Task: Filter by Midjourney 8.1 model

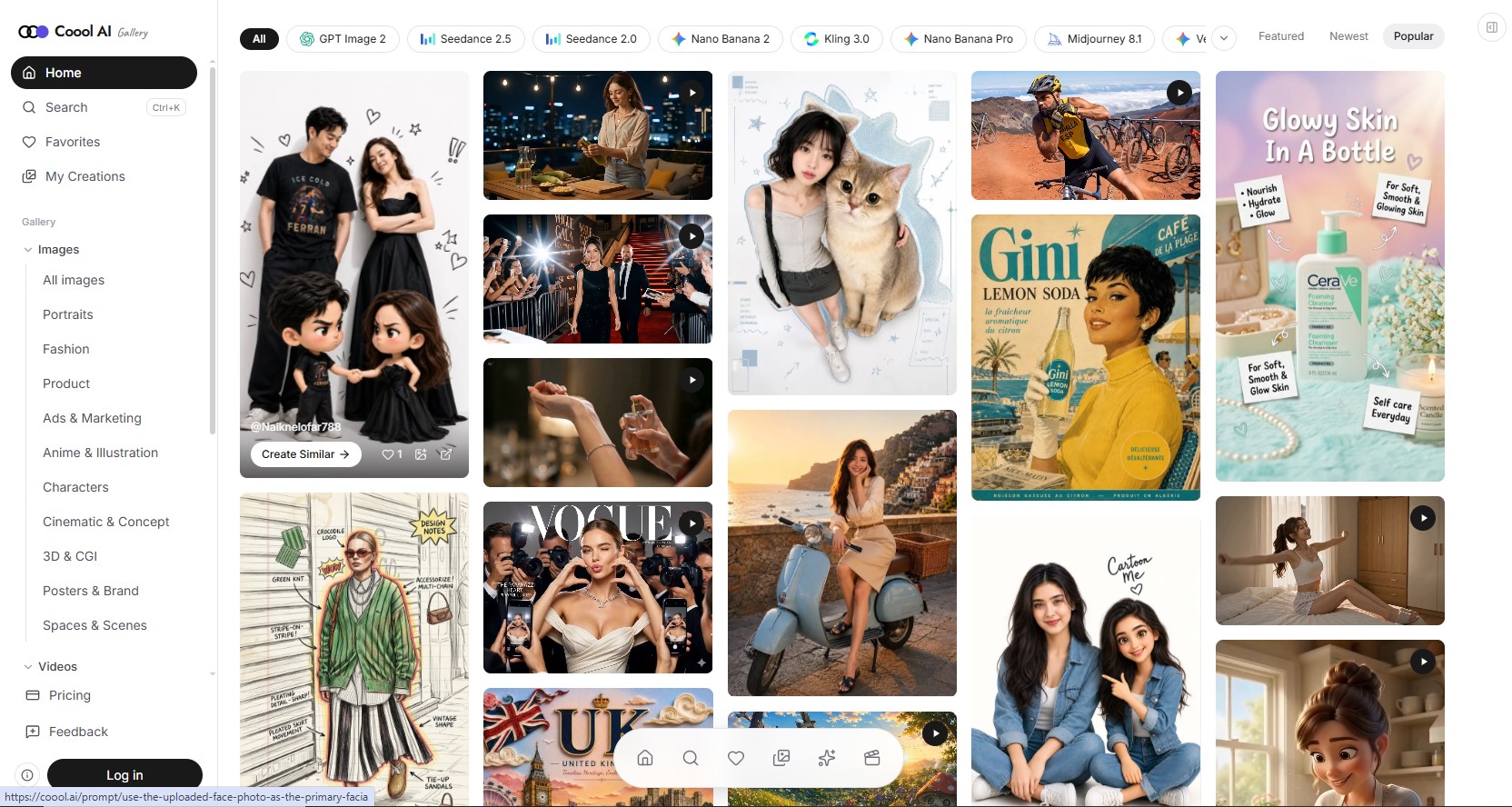Action: [x=1094, y=39]
